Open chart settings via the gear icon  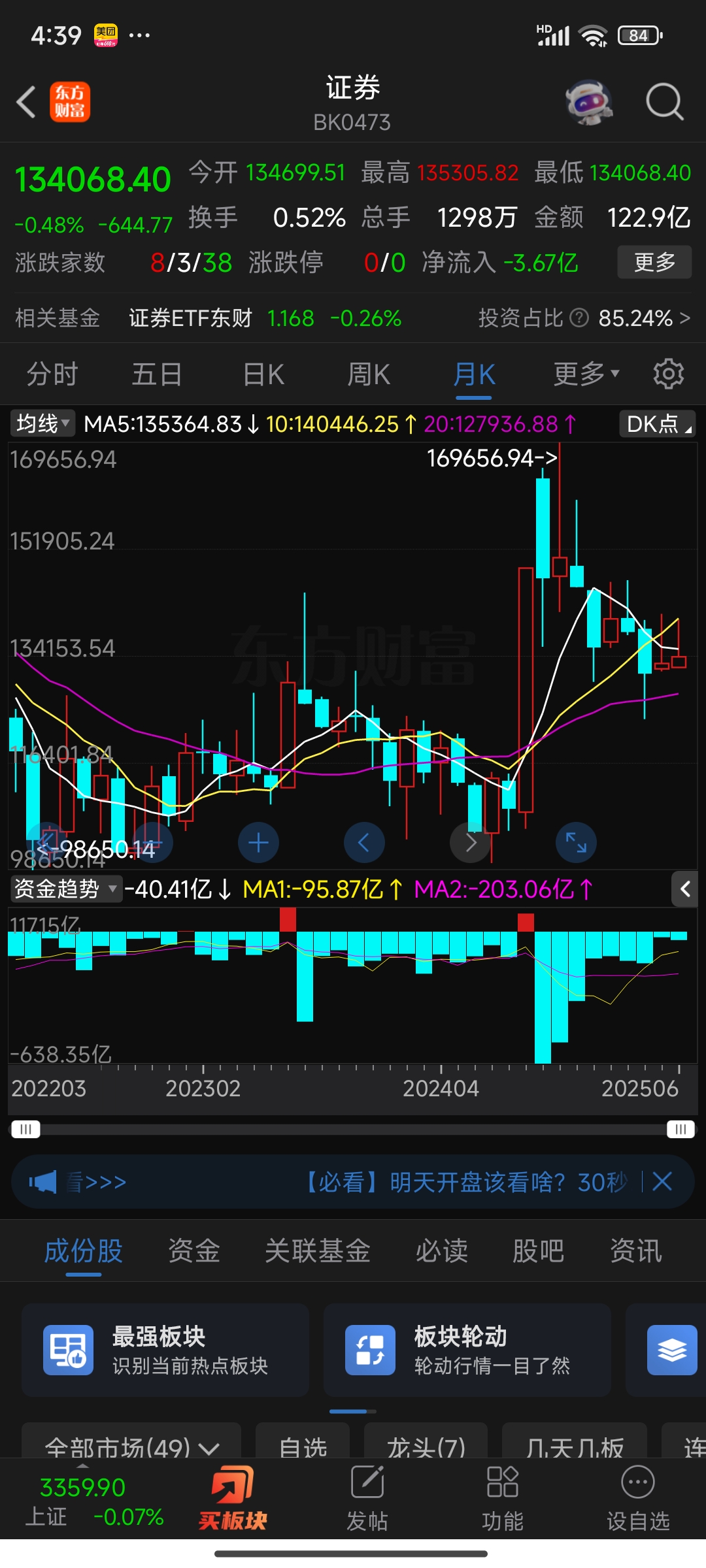point(668,373)
